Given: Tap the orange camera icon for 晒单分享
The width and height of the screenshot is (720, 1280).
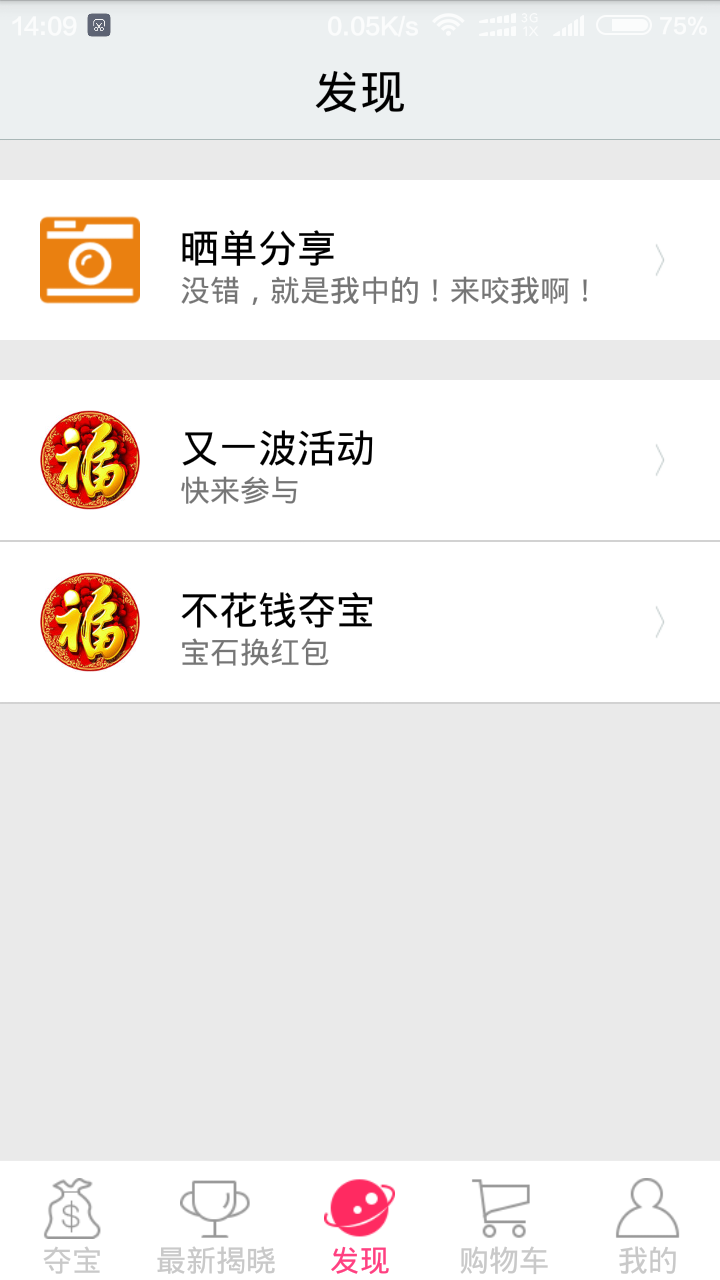Looking at the screenshot, I should [89, 260].
